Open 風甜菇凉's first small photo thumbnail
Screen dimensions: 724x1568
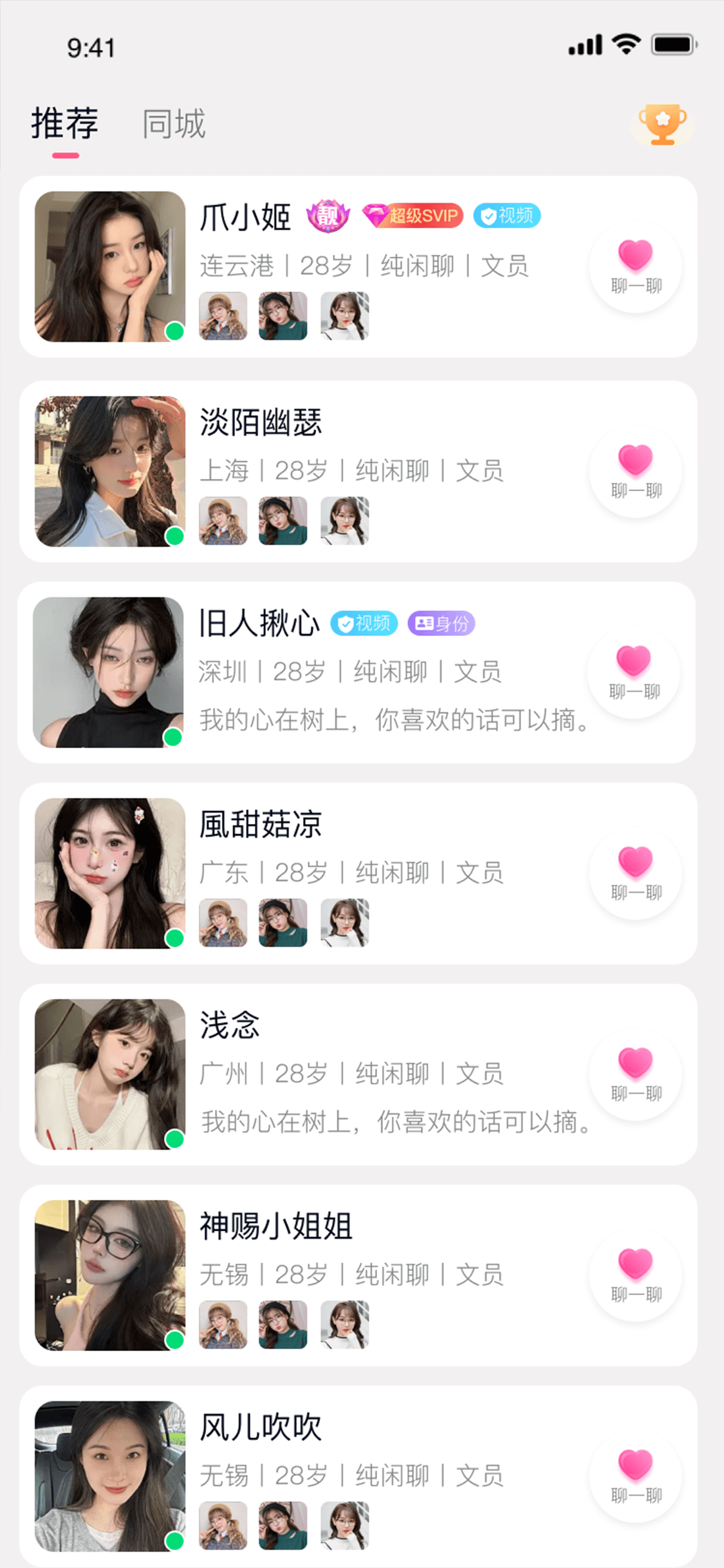[x=223, y=923]
